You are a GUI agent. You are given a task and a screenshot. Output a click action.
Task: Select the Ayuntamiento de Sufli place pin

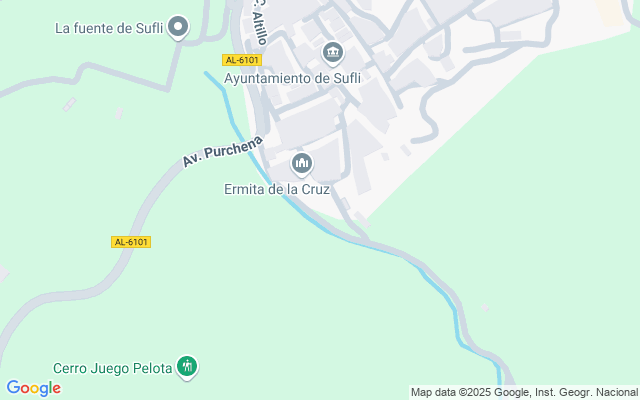tap(333, 52)
